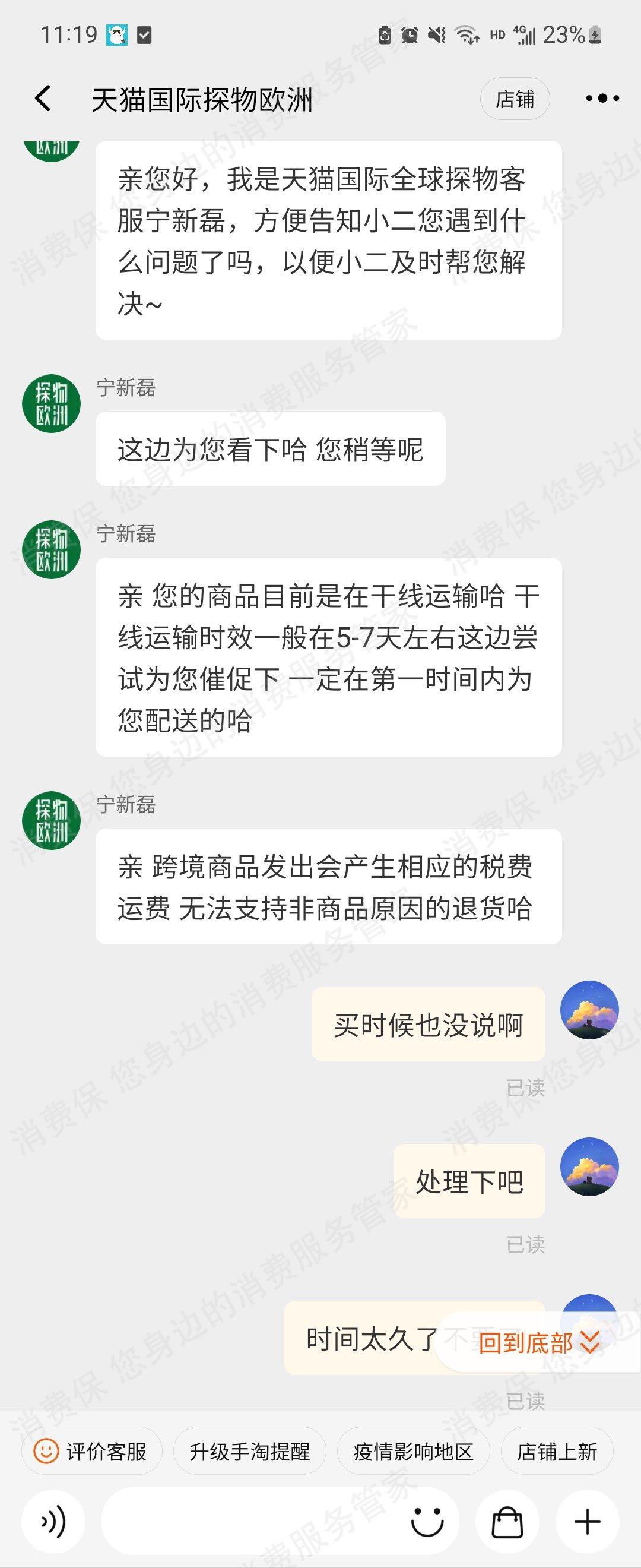Switch to voice input mode

pyautogui.click(x=53, y=1522)
